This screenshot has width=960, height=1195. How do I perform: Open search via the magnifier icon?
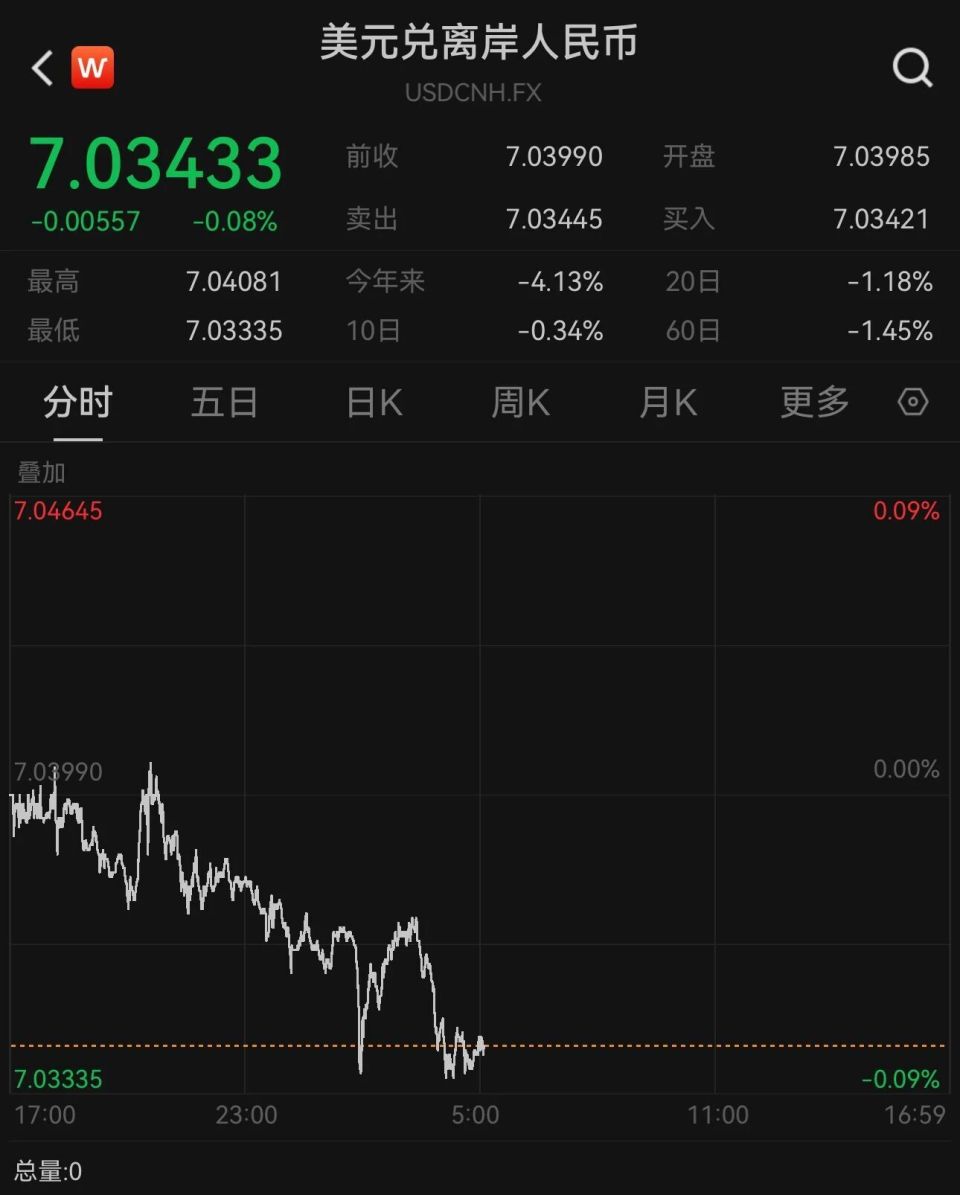[911, 68]
